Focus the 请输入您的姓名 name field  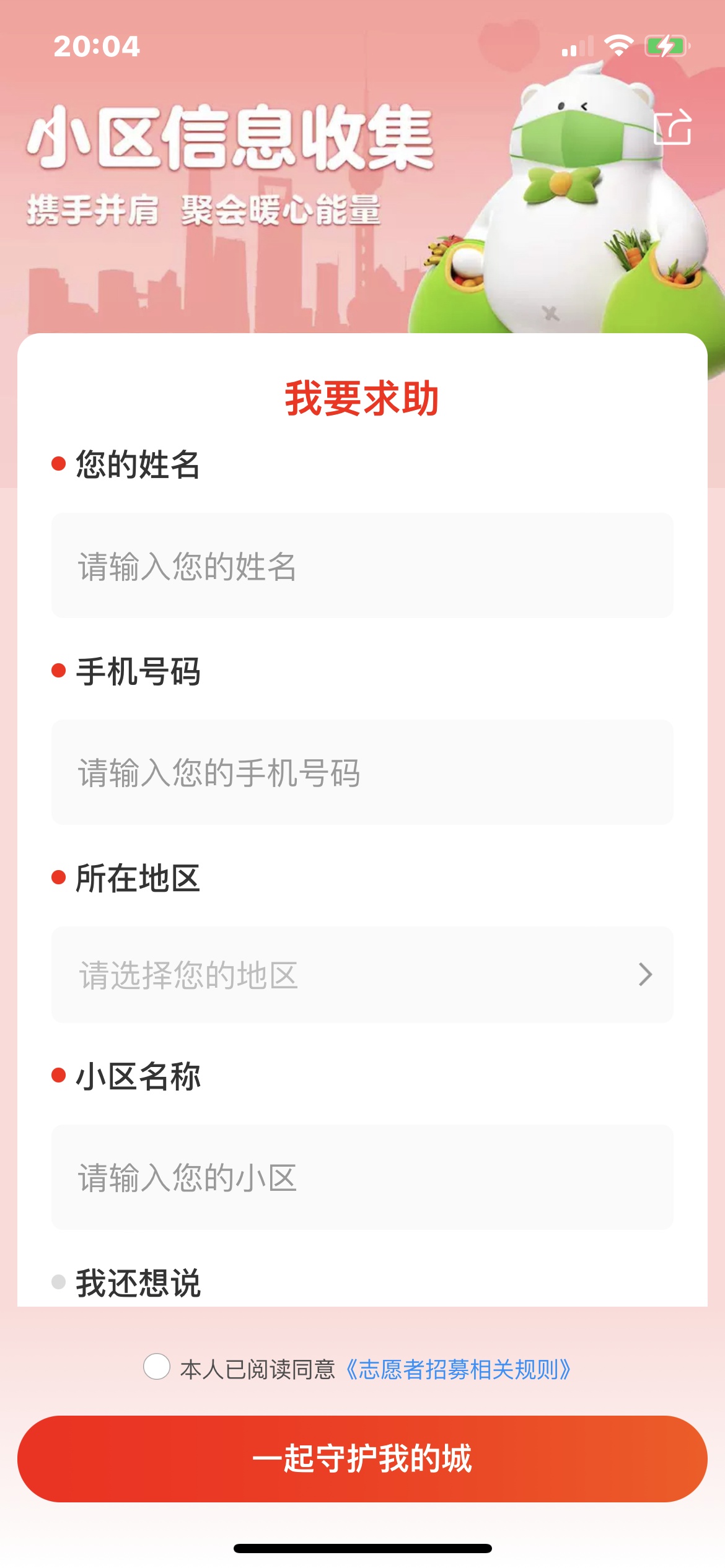click(362, 565)
